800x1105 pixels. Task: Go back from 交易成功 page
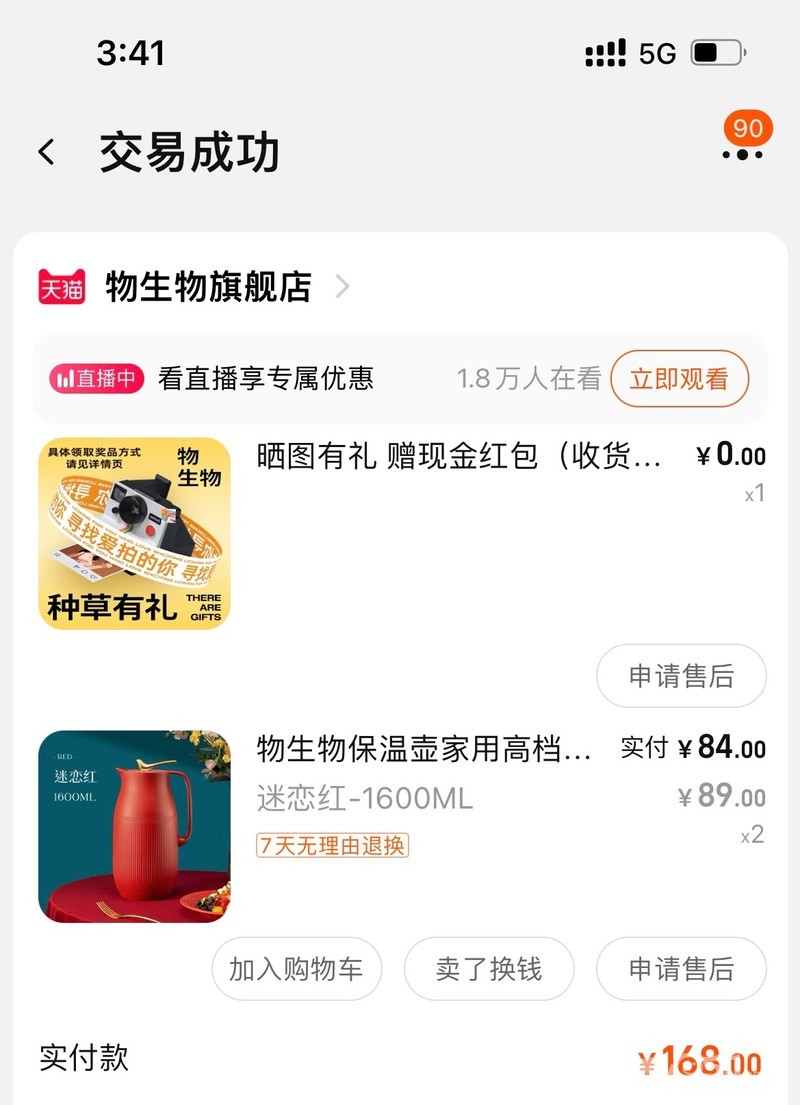[x=46, y=152]
